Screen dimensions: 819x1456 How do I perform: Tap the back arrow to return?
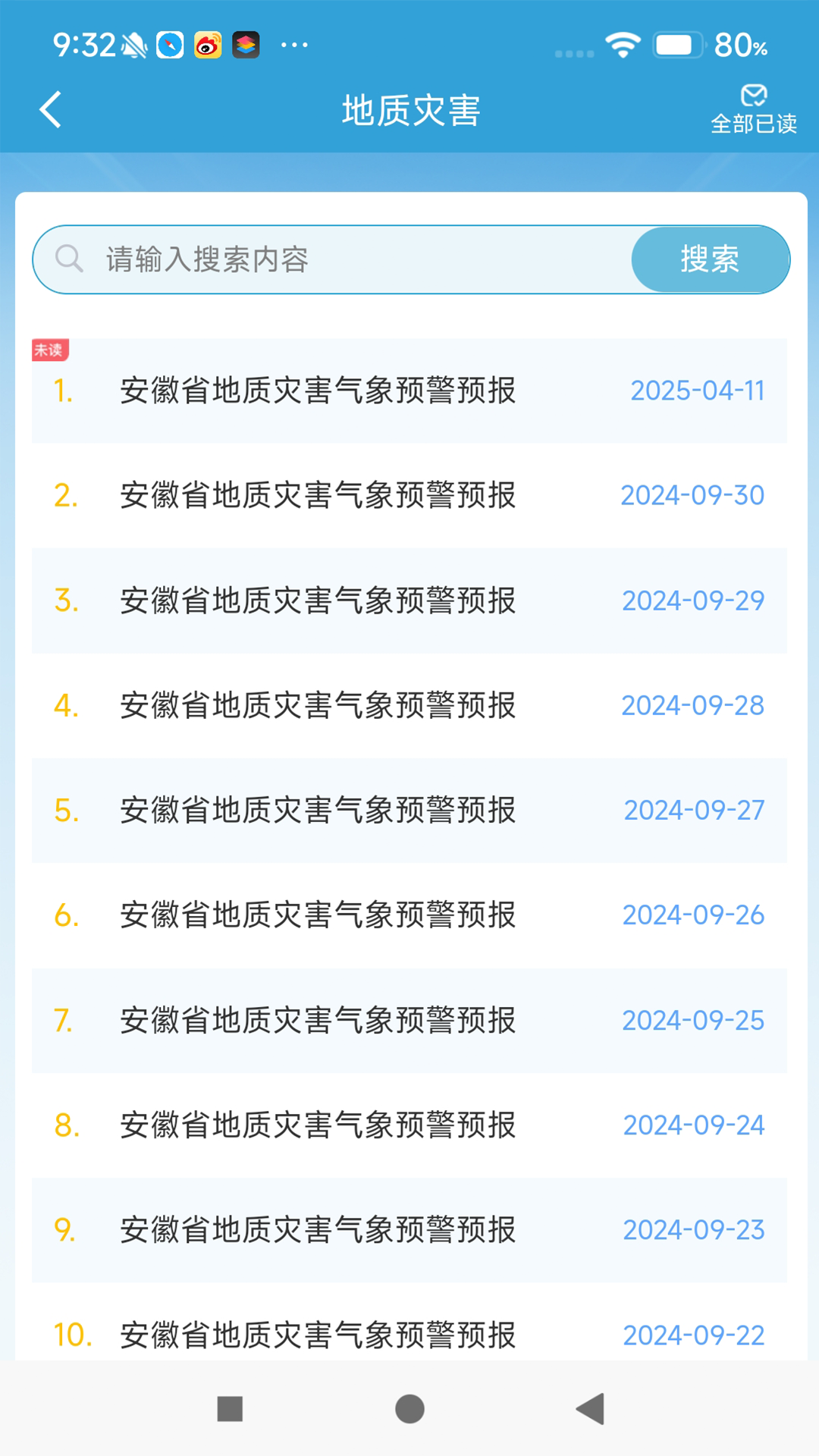[x=50, y=108]
